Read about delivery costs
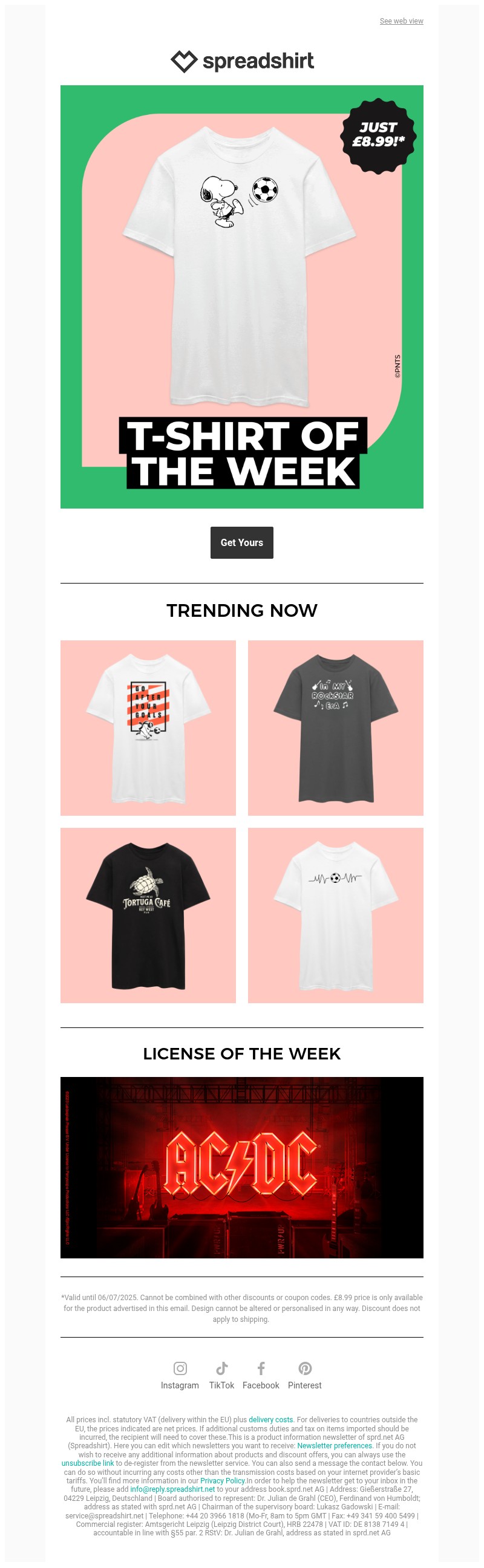This screenshot has width=484, height=1568. [x=270, y=1419]
